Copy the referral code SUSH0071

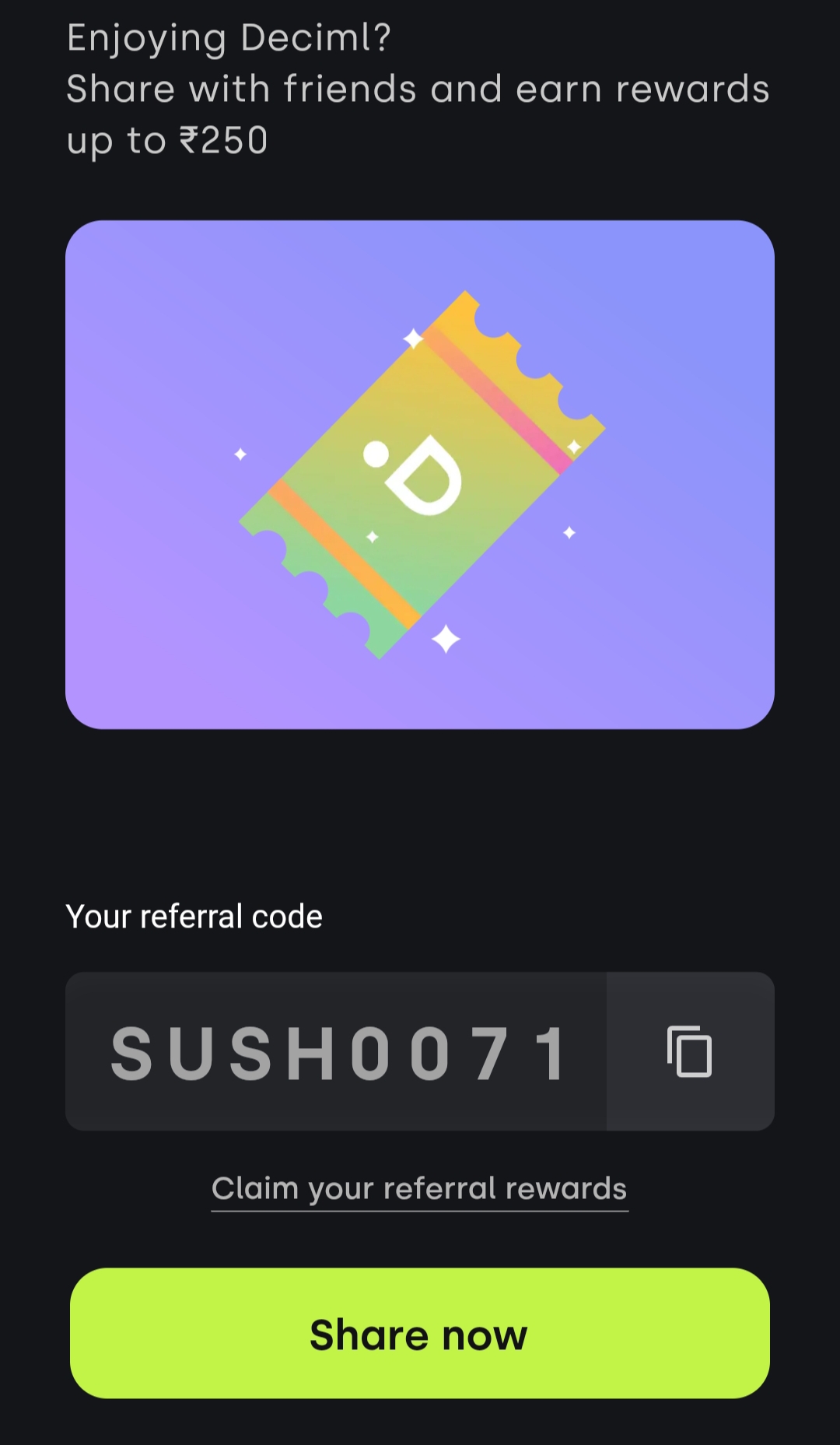pyautogui.click(x=690, y=1051)
